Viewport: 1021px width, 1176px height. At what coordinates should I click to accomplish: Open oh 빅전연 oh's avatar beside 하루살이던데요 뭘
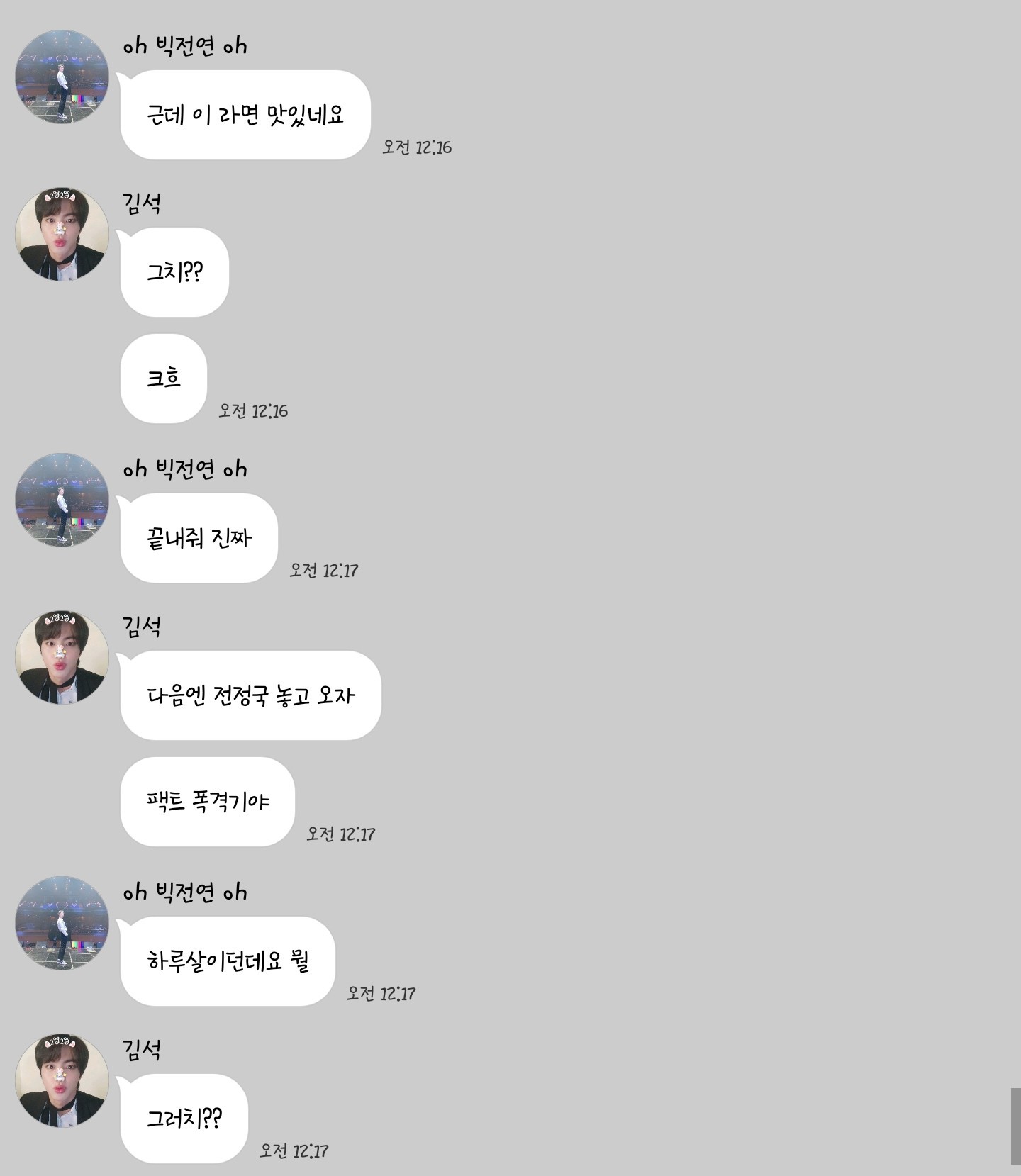62,923
